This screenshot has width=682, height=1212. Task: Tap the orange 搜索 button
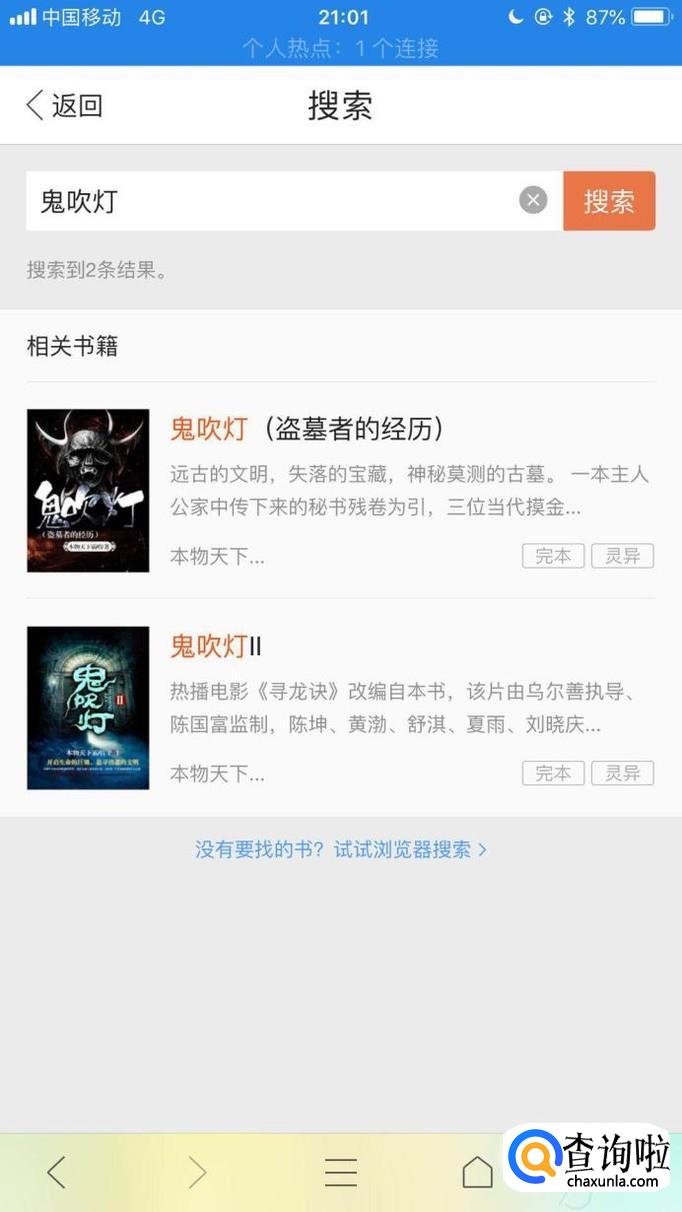(x=609, y=201)
